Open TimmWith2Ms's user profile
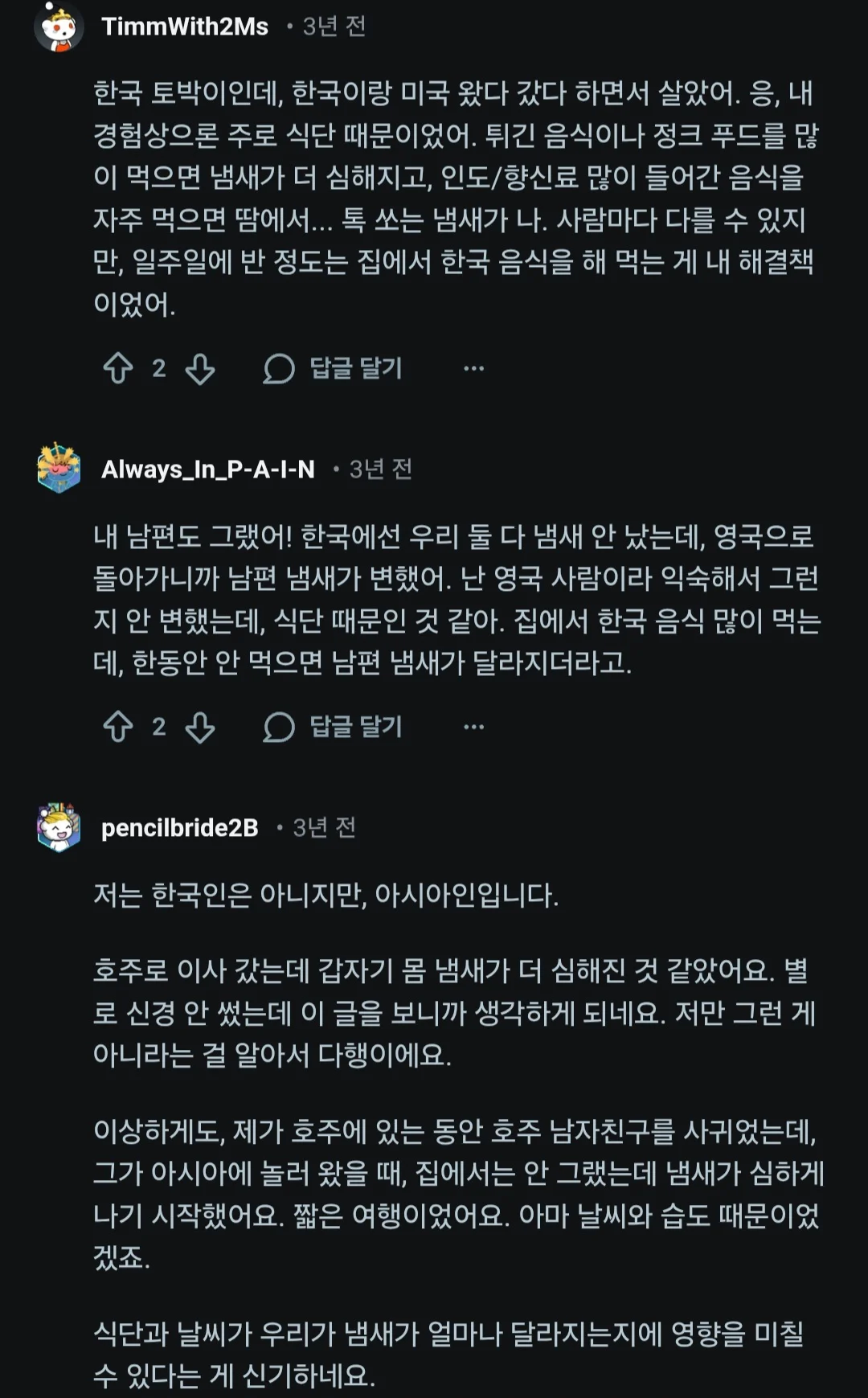 (x=185, y=27)
